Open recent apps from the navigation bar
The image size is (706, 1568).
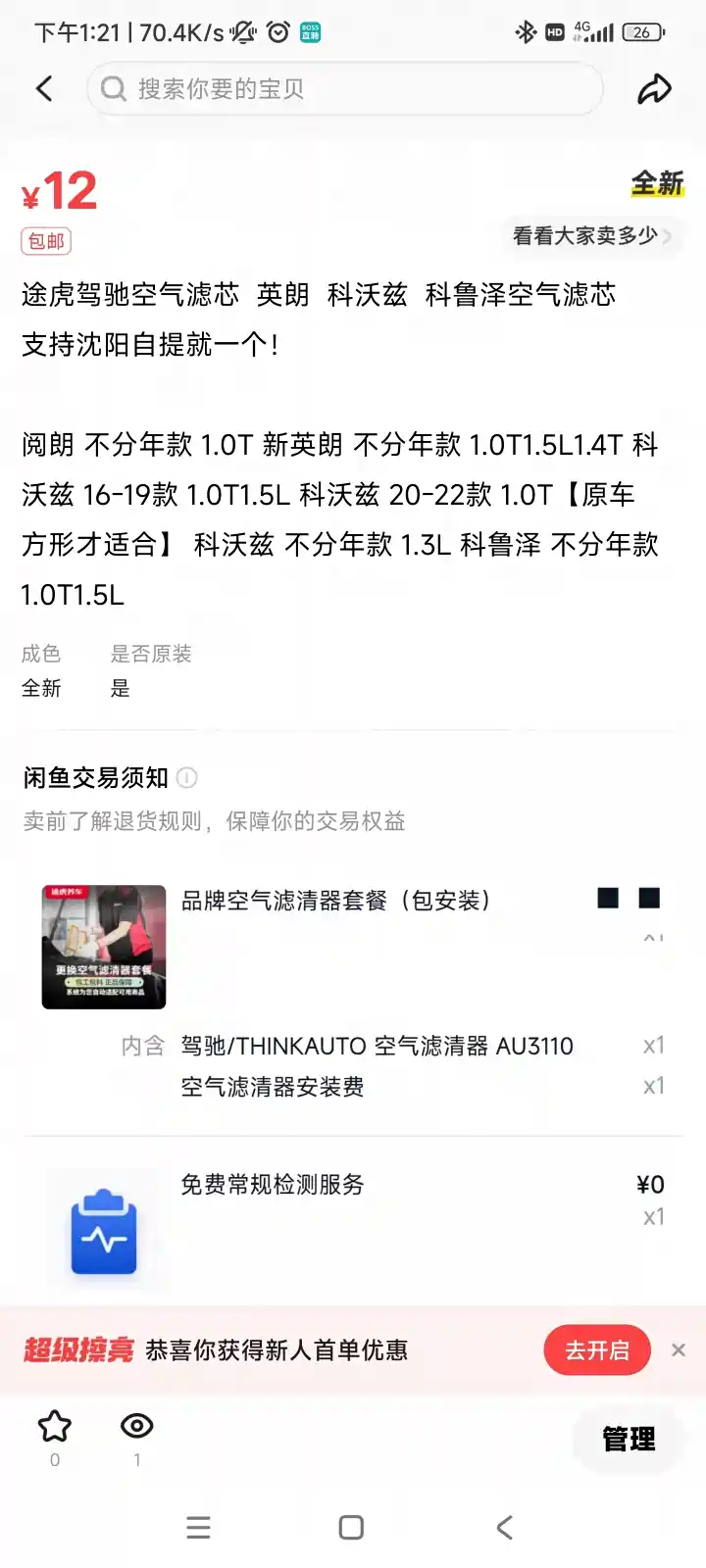pos(199,1528)
